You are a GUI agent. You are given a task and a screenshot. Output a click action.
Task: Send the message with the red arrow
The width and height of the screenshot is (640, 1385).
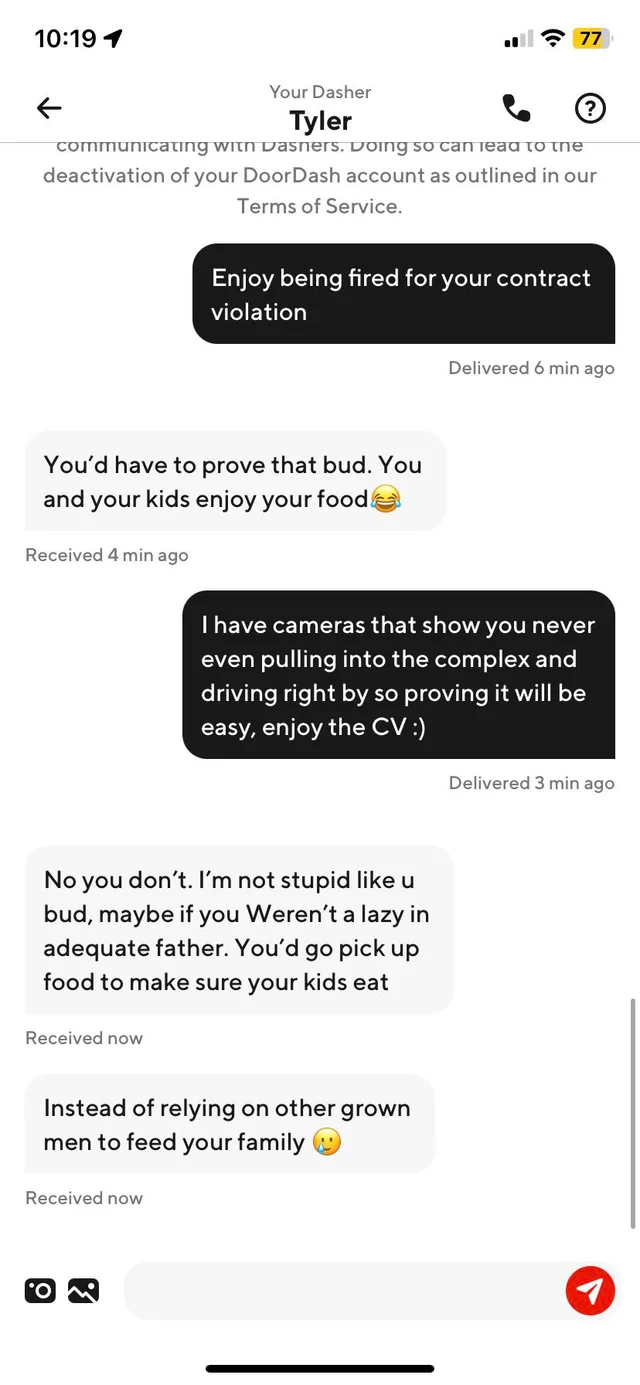click(590, 1291)
